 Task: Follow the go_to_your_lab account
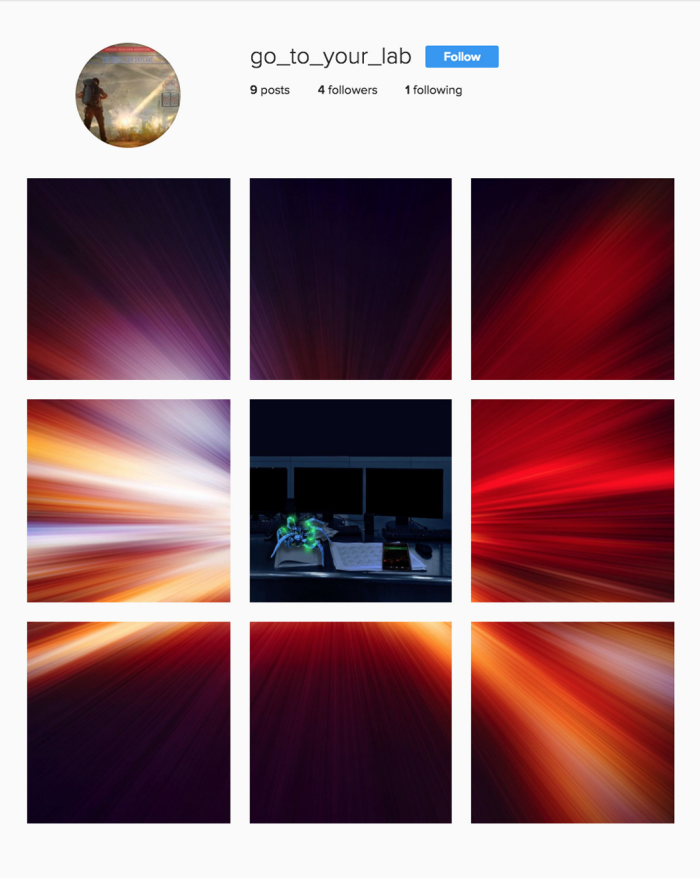click(461, 57)
